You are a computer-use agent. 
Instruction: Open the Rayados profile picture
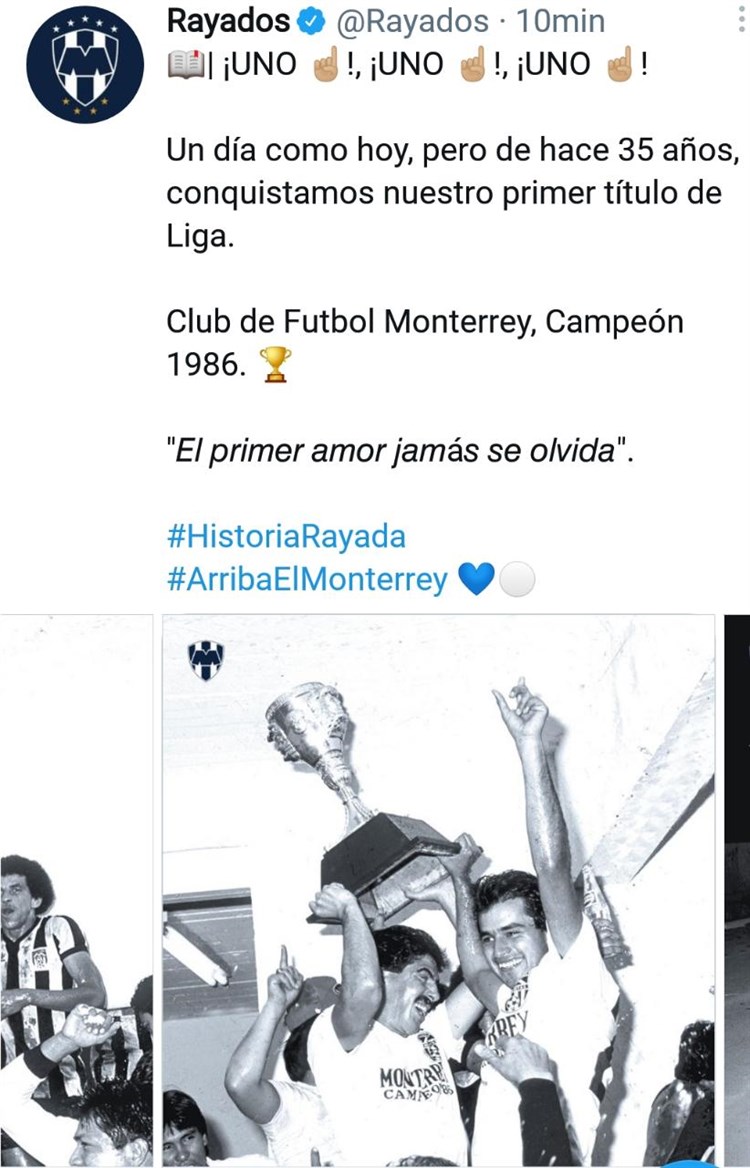[x=84, y=65]
